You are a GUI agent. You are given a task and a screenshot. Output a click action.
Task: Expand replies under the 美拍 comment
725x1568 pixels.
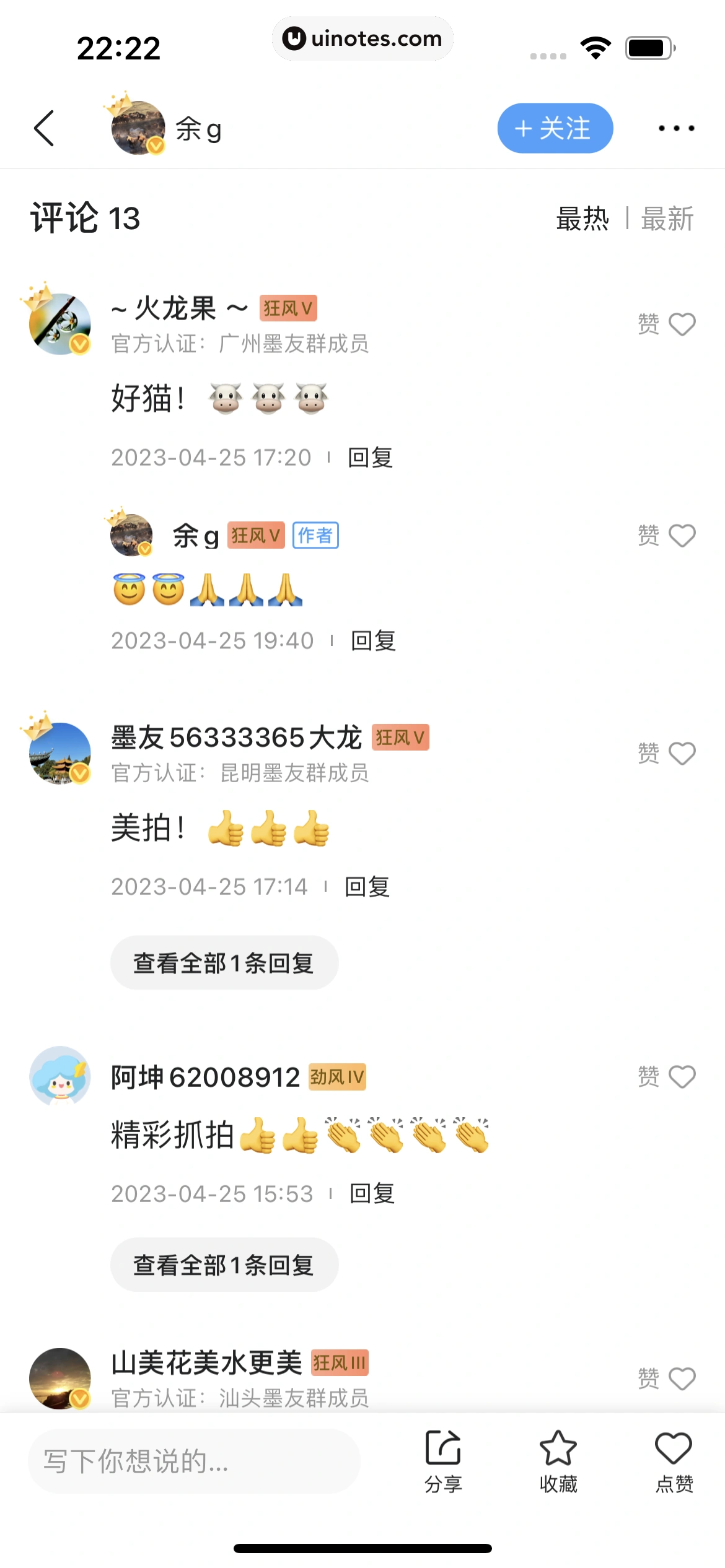point(224,963)
